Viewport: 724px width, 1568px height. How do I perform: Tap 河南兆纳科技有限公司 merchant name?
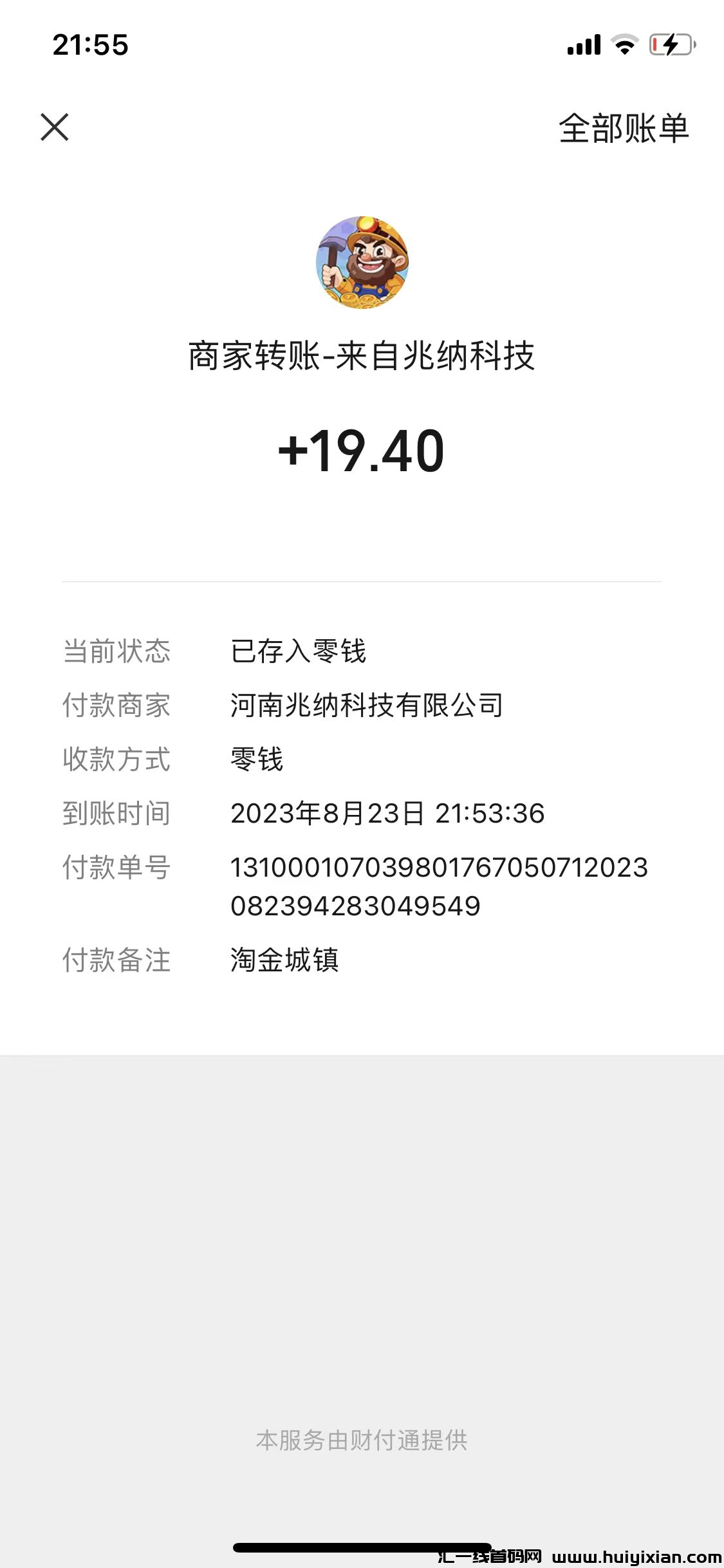coord(366,705)
